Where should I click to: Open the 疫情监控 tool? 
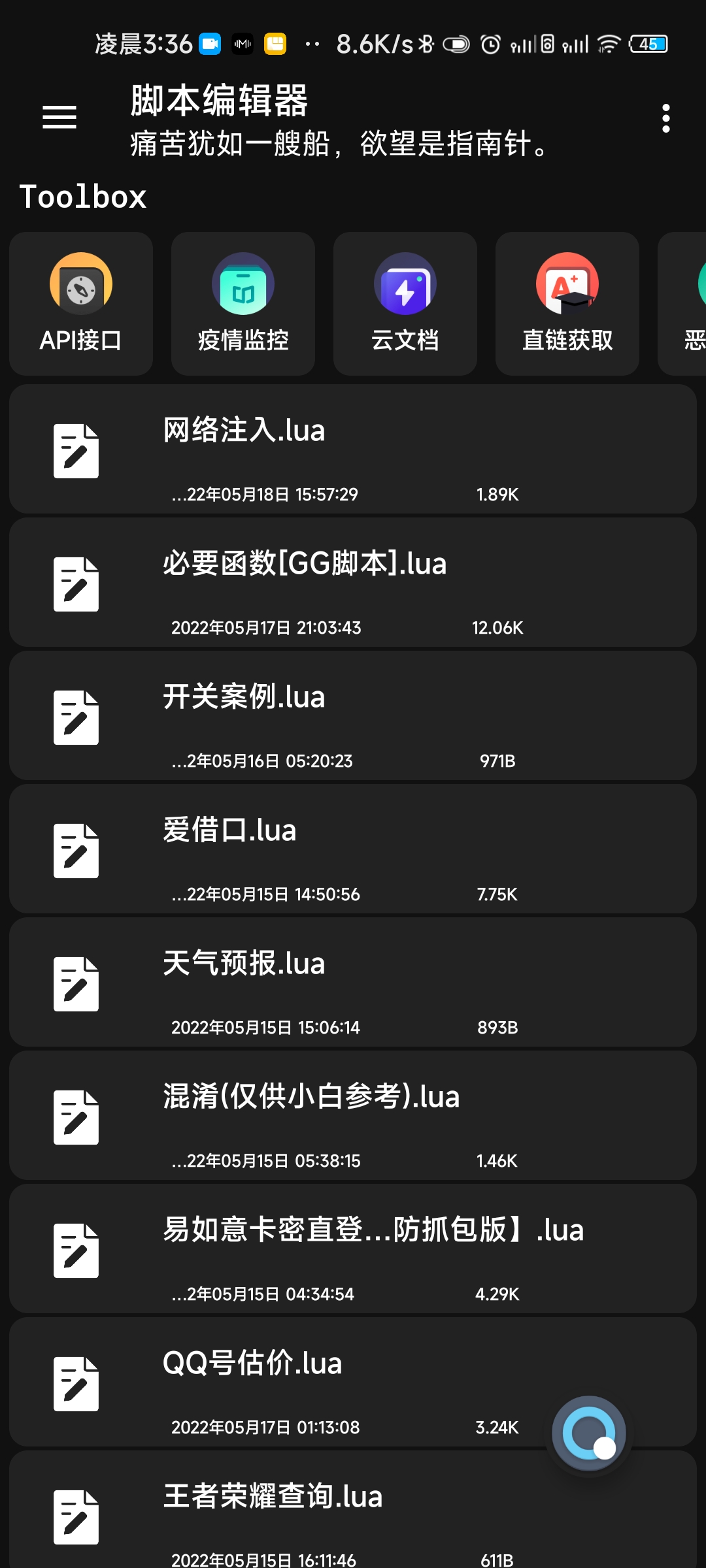click(x=243, y=304)
